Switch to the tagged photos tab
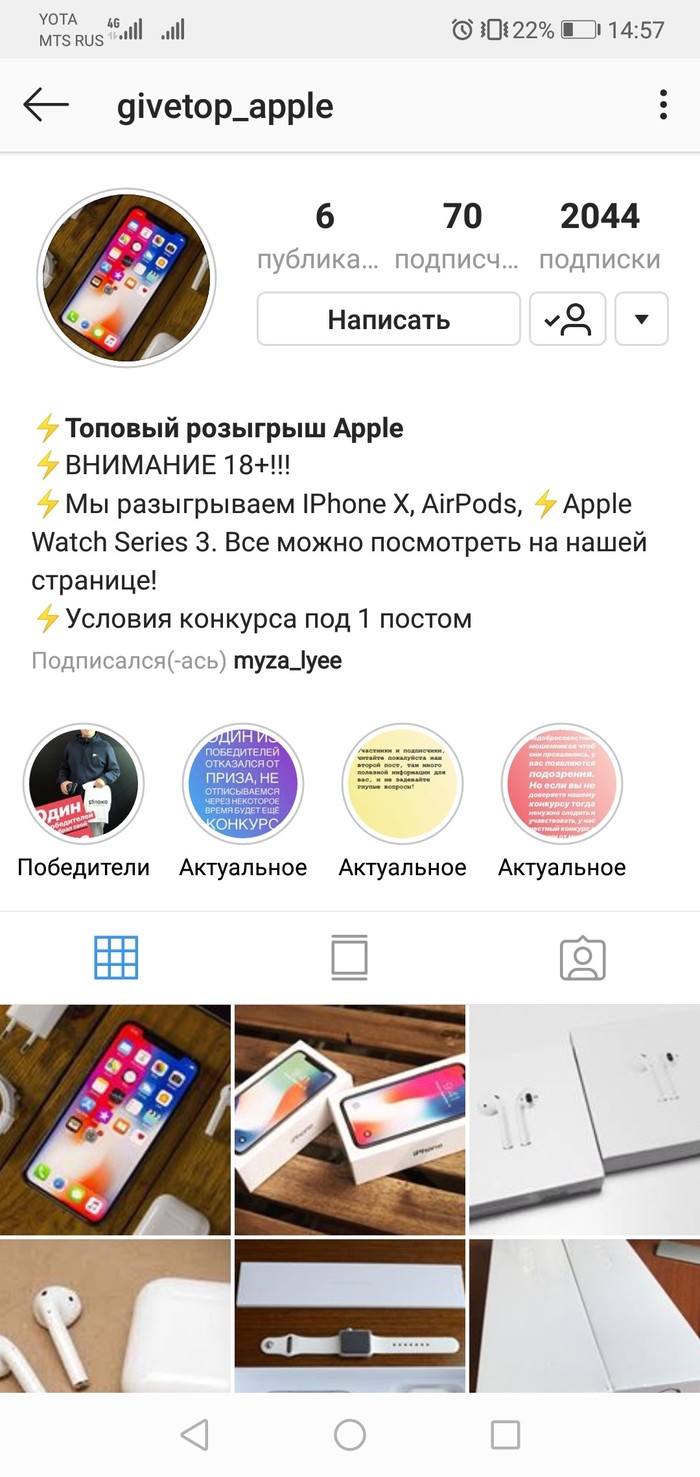Viewport: 700px width, 1477px height. 583,958
